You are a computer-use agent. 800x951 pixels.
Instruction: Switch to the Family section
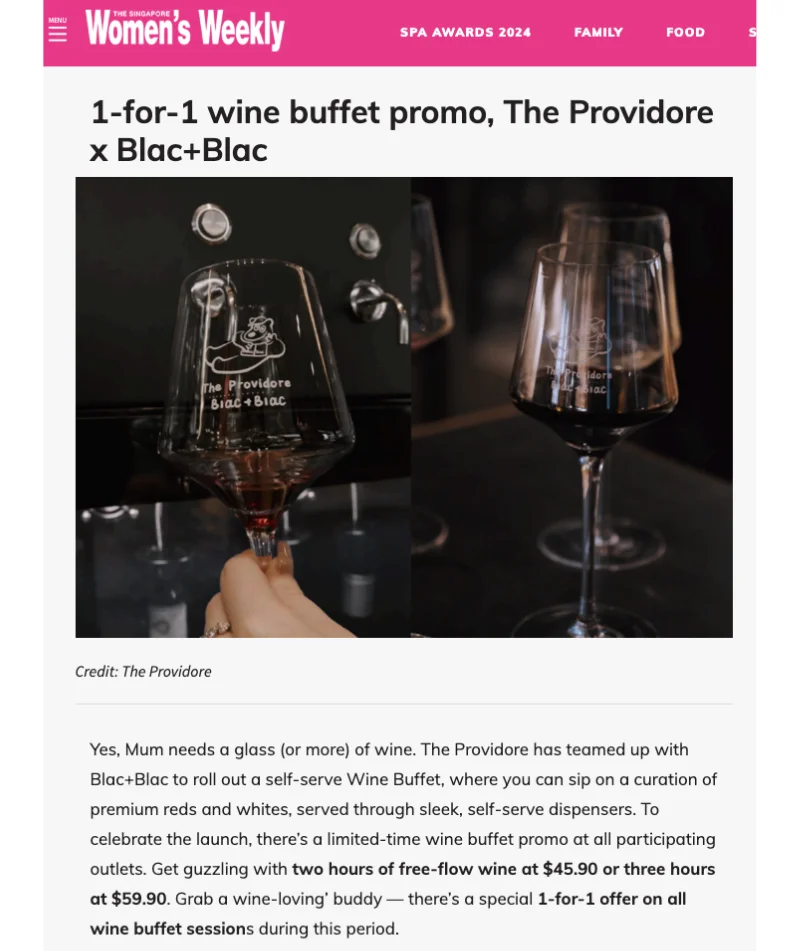point(598,32)
